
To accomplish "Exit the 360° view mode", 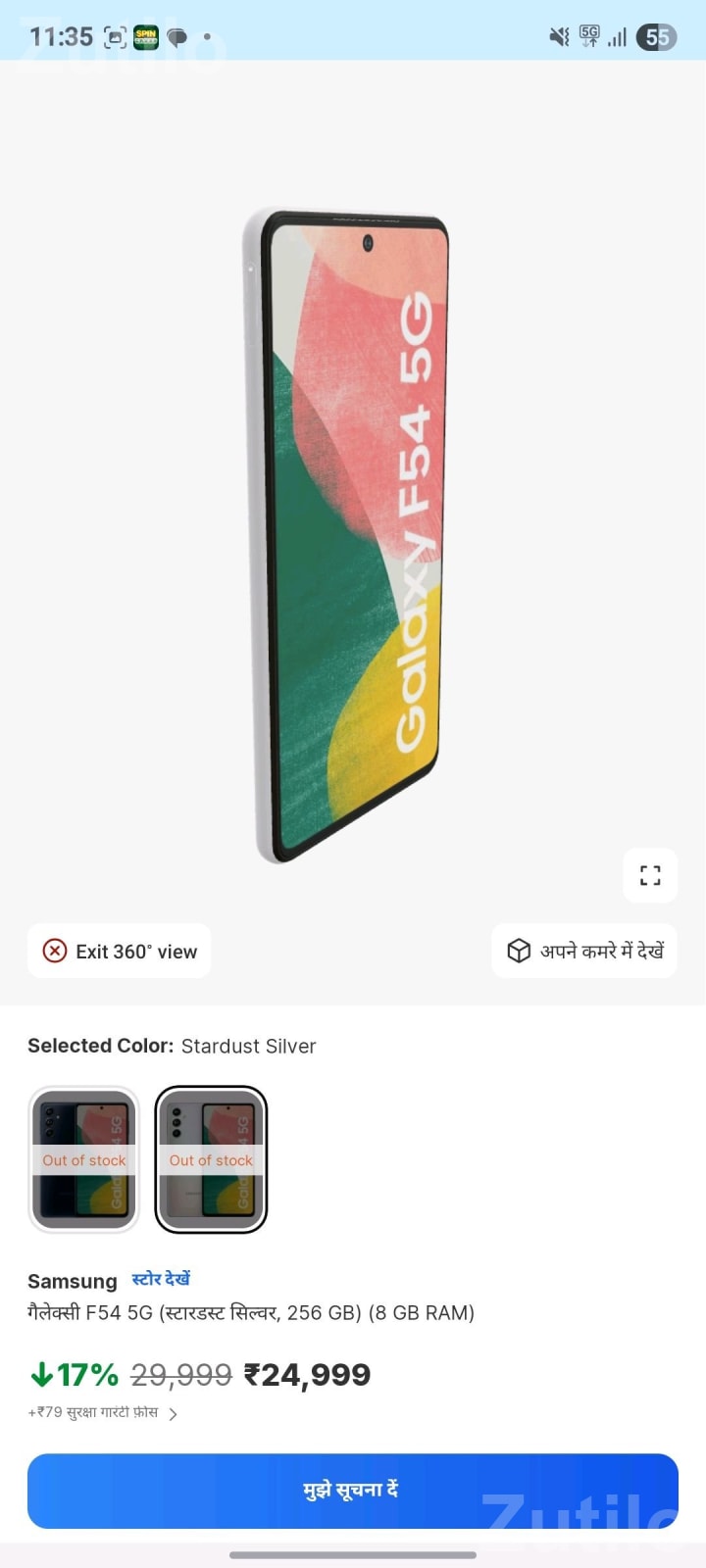I will click(118, 950).
